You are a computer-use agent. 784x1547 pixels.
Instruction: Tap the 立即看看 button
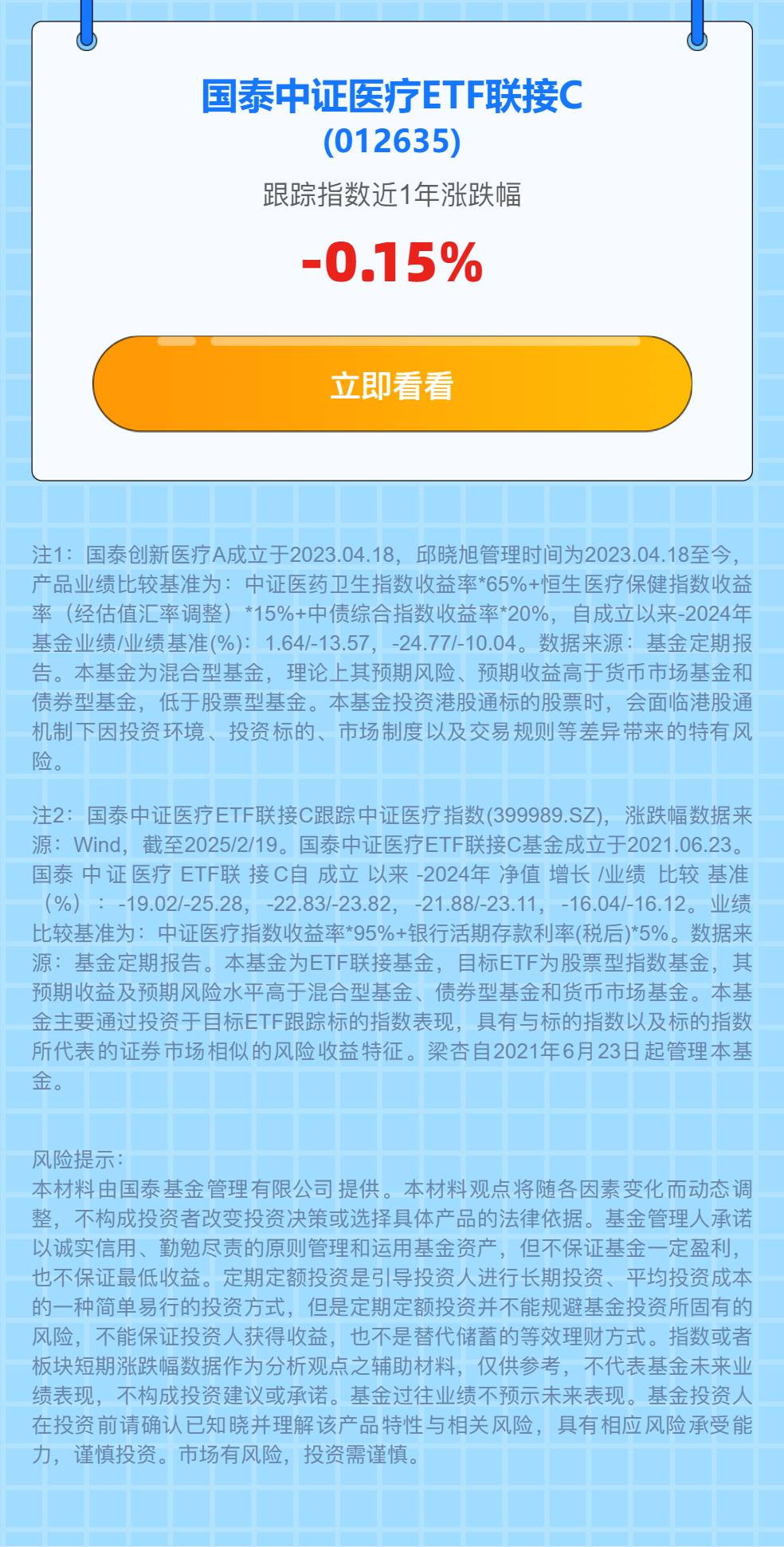coord(392,384)
